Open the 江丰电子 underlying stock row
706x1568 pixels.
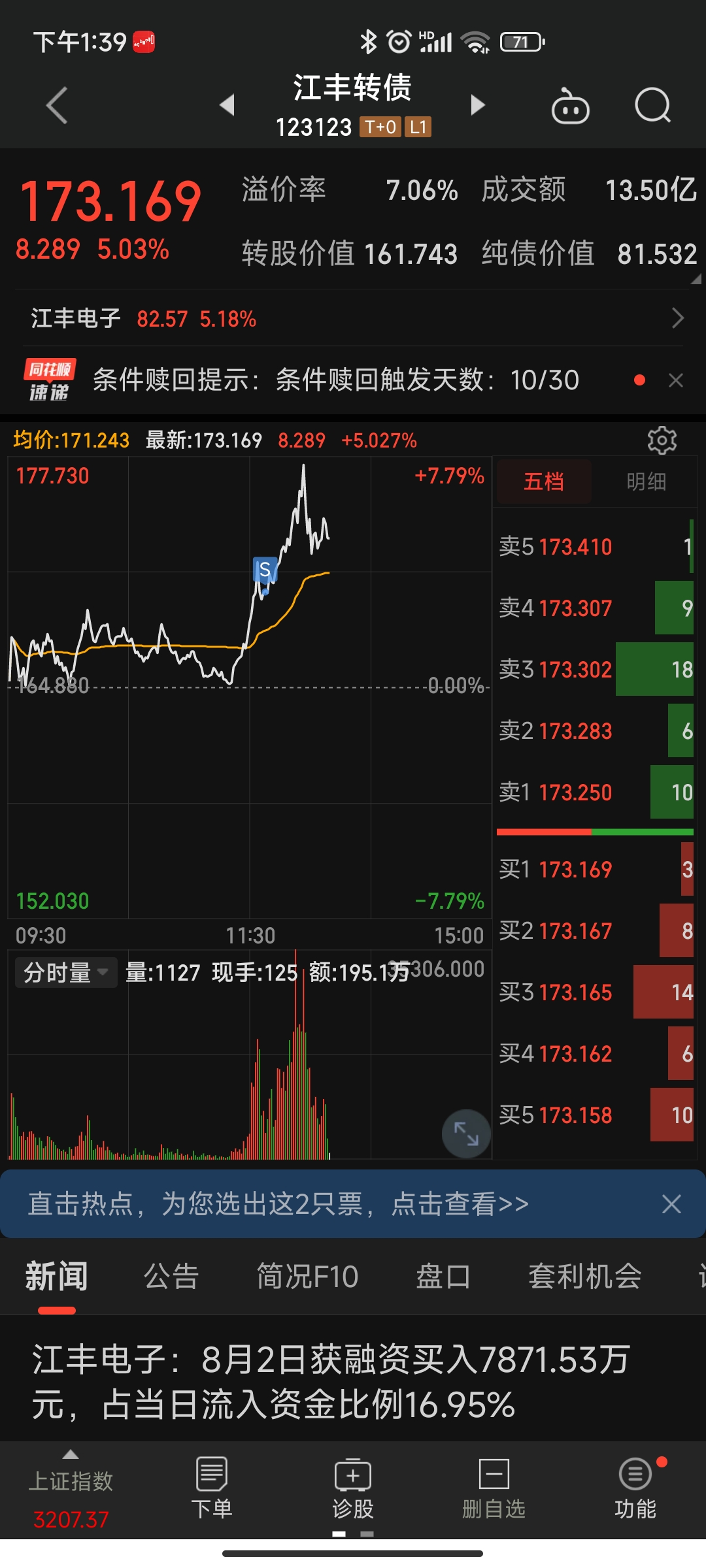click(x=353, y=319)
